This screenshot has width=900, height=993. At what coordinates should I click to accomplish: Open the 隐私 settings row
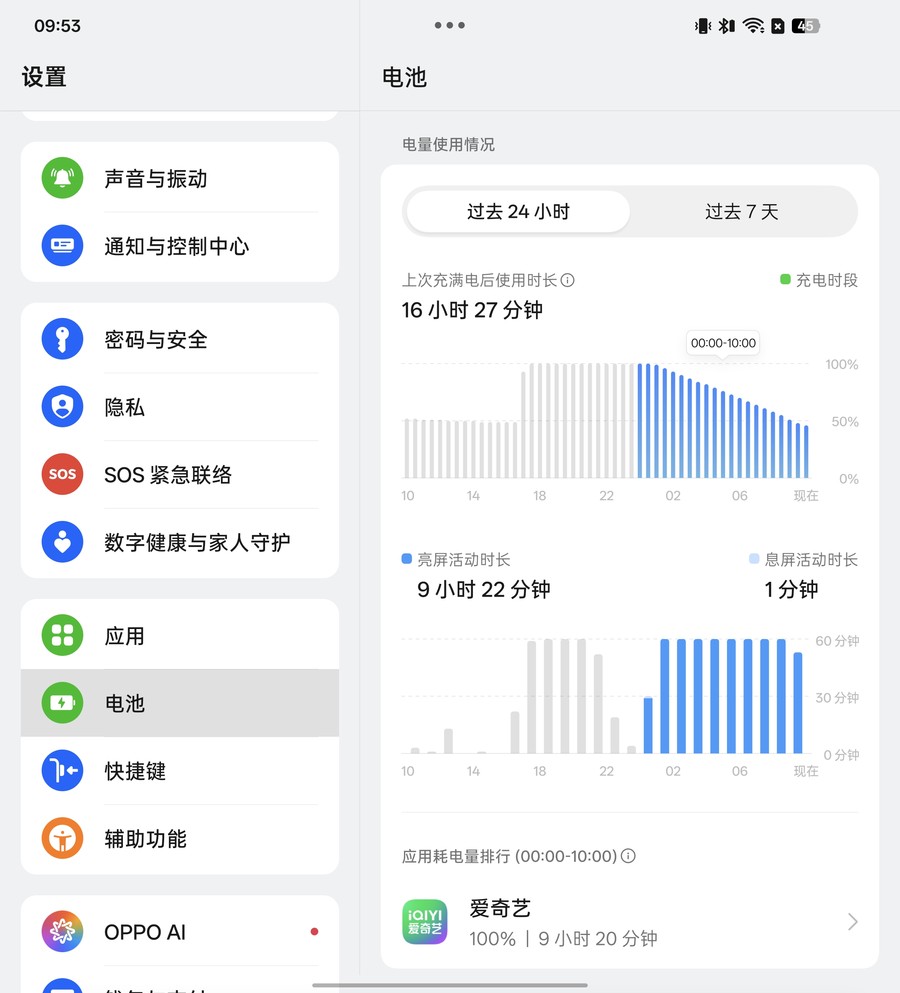tap(180, 407)
